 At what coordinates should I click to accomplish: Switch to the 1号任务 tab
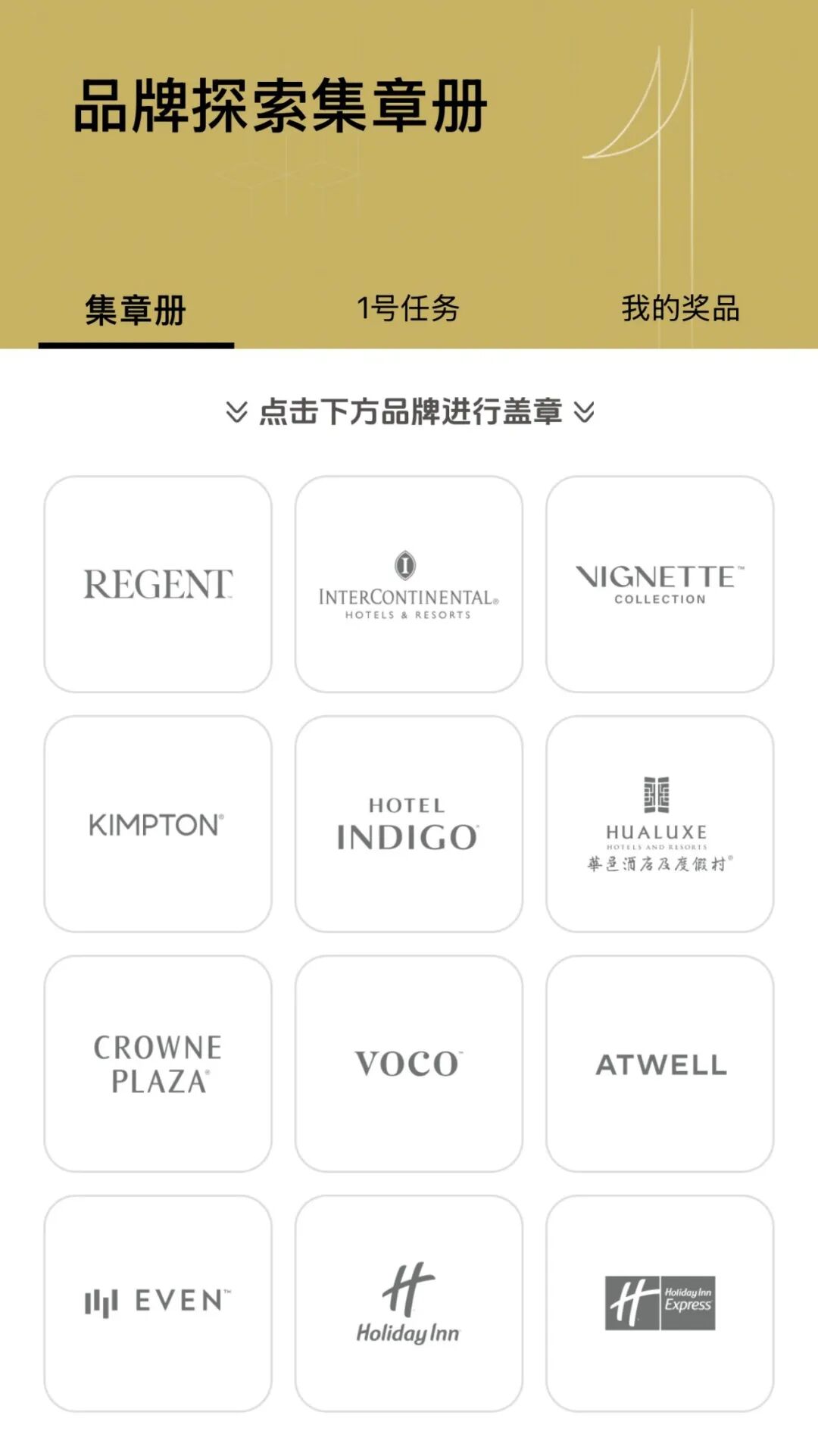point(407,309)
